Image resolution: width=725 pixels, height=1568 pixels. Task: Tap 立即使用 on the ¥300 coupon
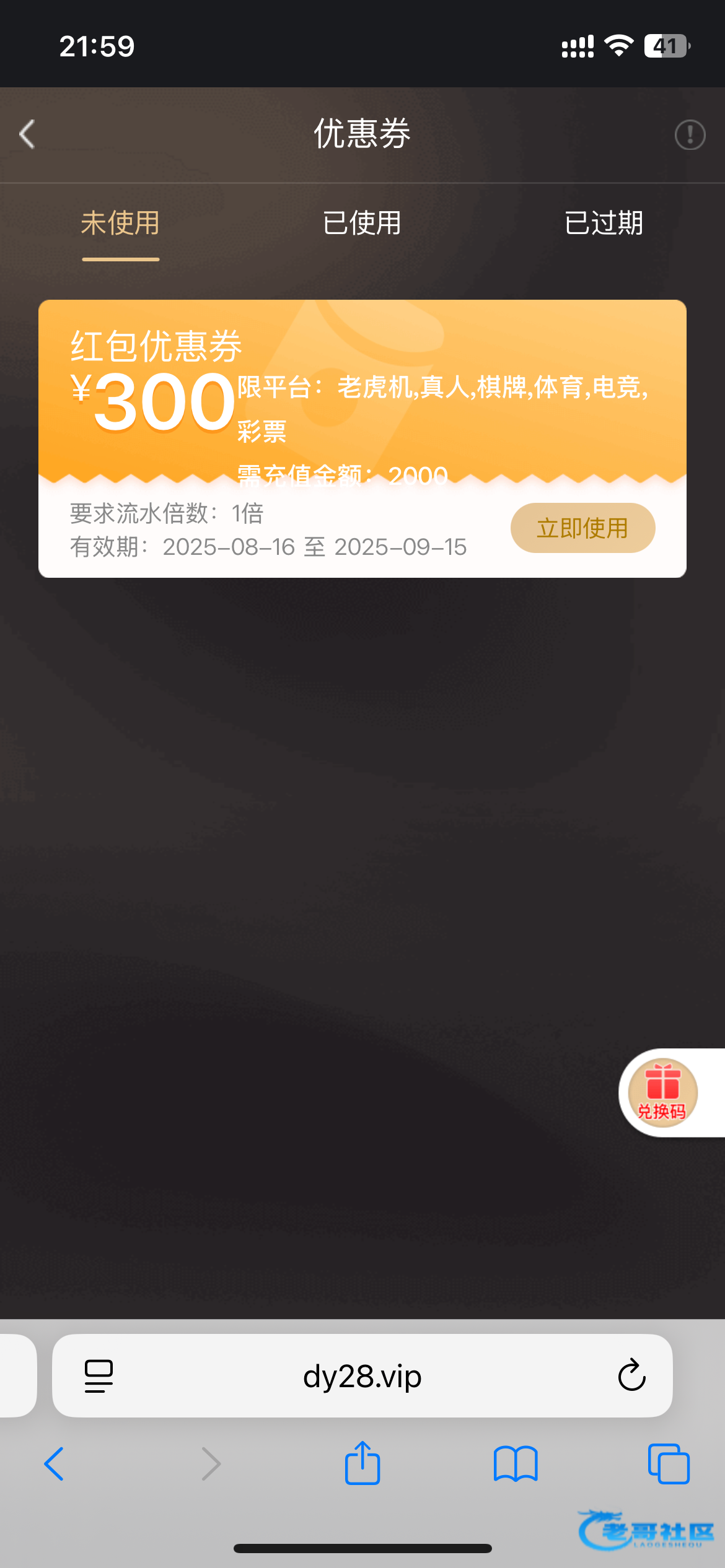tap(582, 528)
